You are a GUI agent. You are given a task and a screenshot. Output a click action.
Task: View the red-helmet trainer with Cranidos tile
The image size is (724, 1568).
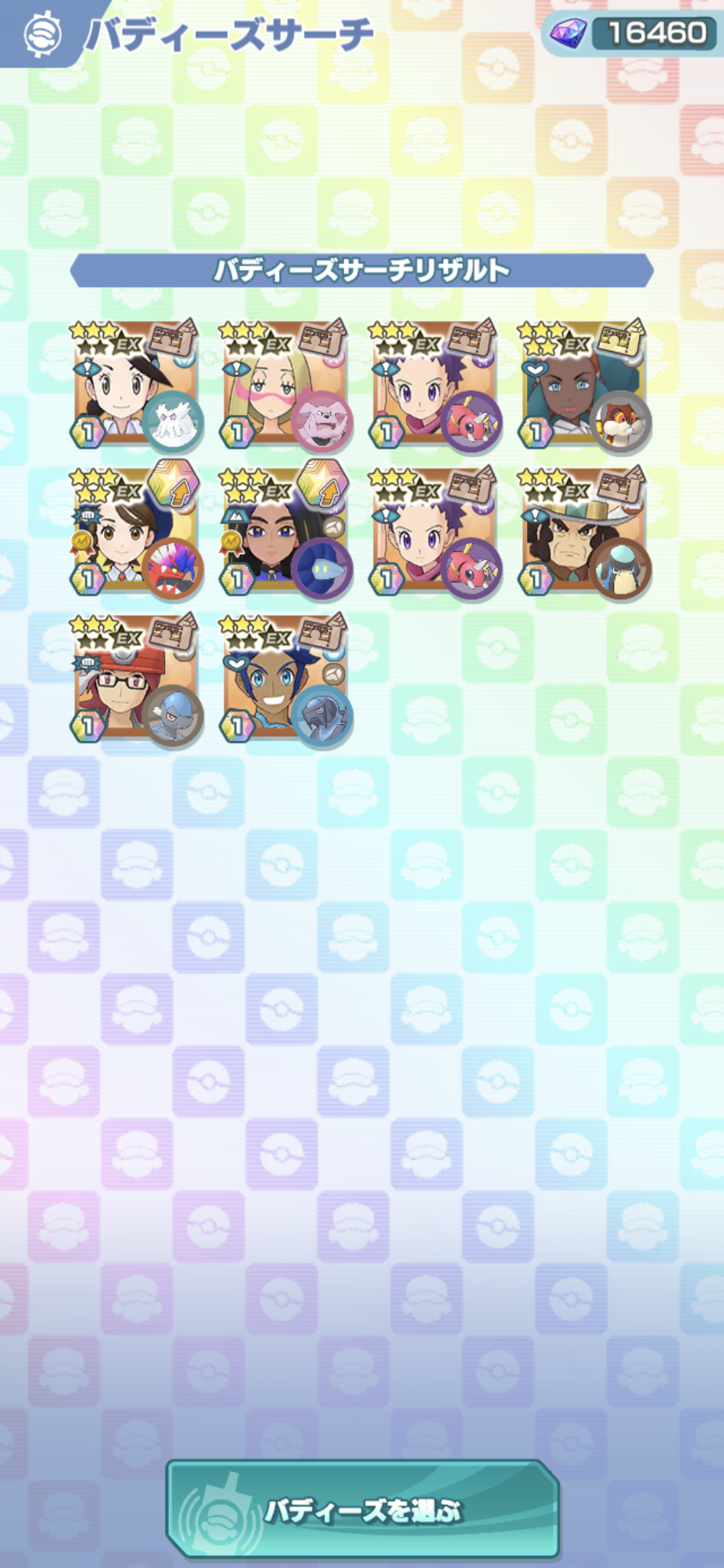[x=136, y=677]
